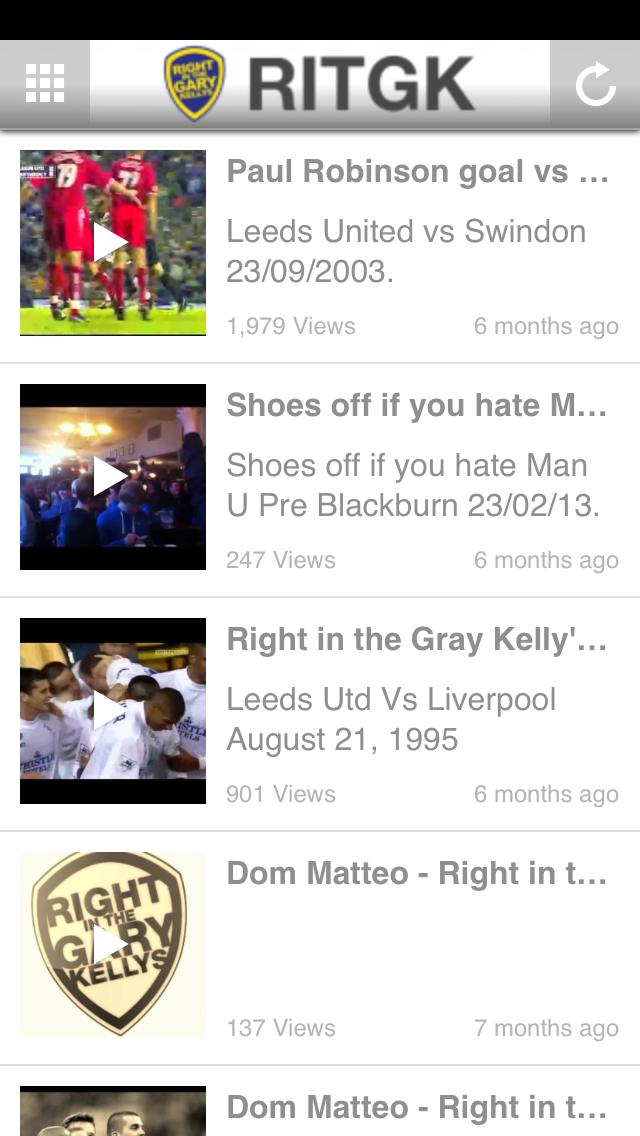This screenshot has width=640, height=1136.
Task: Open Dom Matteo video with 137 views
Action: tap(417, 874)
